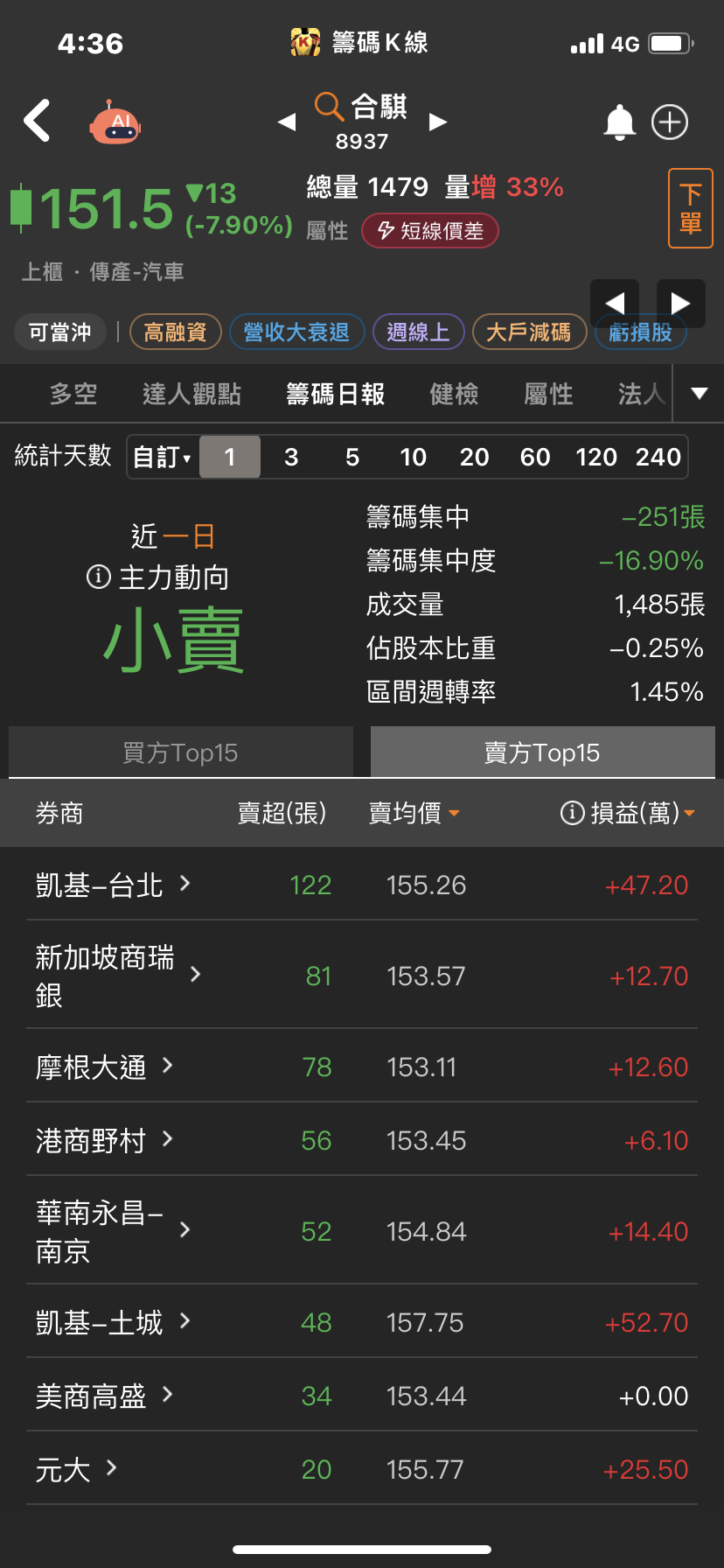Open the AI robot assistant

[115, 122]
